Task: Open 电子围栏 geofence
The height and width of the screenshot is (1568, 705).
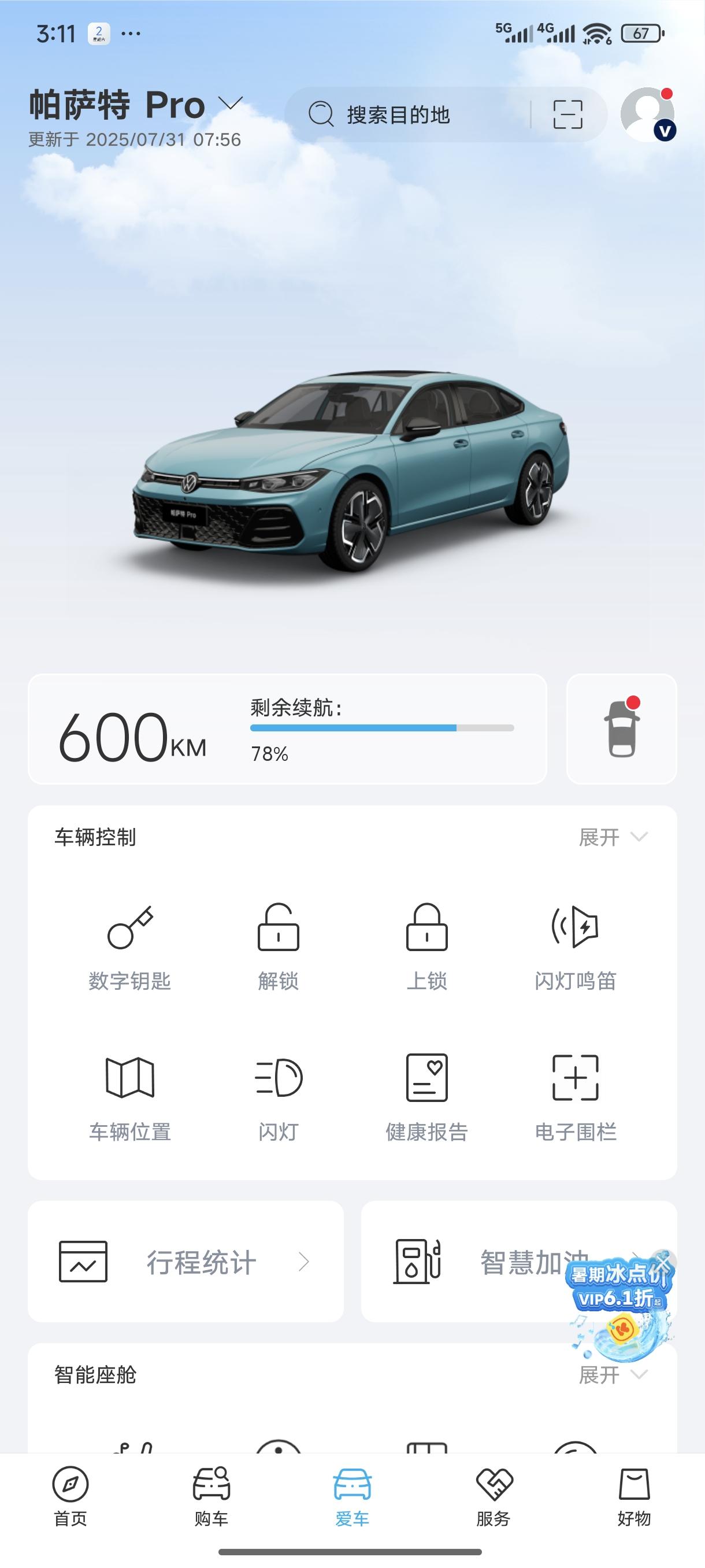Action: click(575, 1099)
